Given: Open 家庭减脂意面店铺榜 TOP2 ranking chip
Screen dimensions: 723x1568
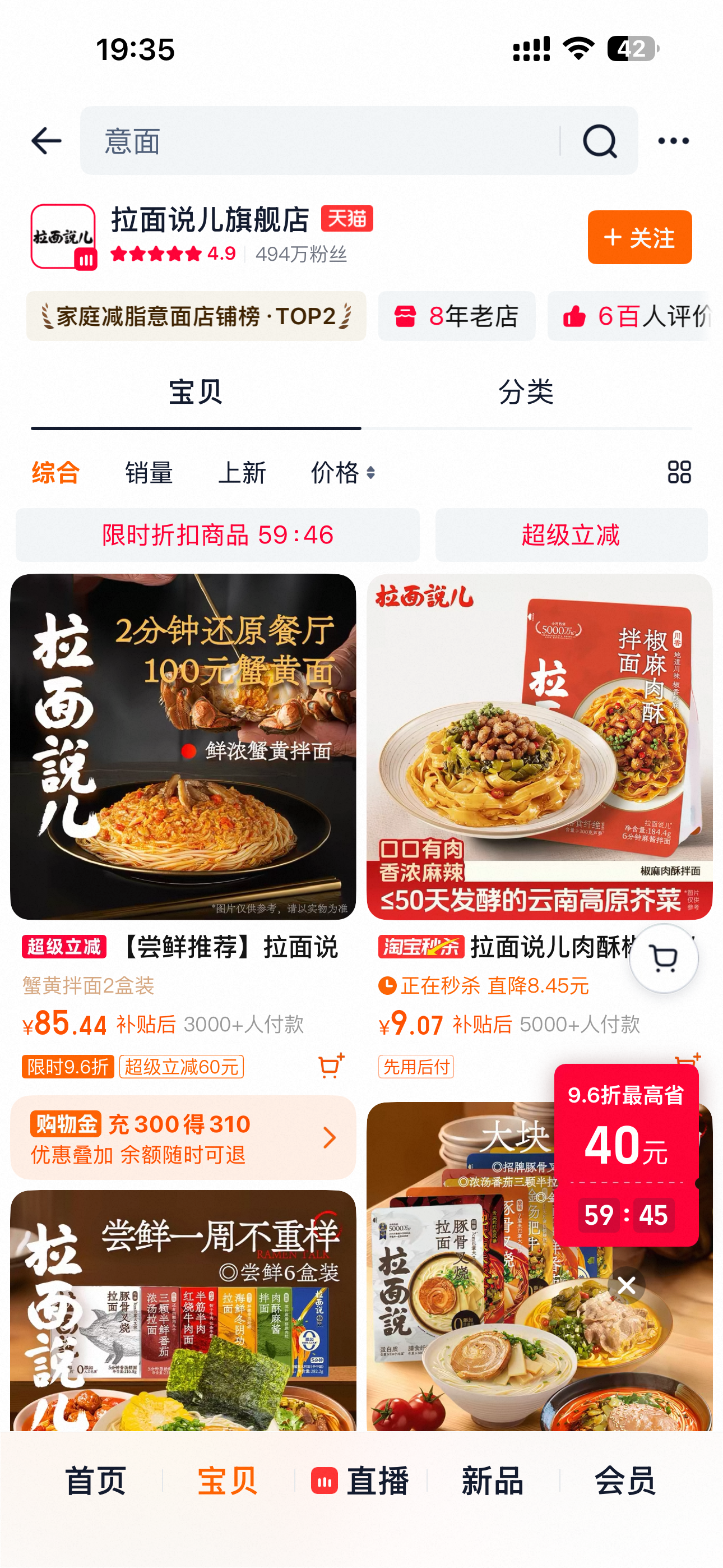Looking at the screenshot, I should (196, 316).
